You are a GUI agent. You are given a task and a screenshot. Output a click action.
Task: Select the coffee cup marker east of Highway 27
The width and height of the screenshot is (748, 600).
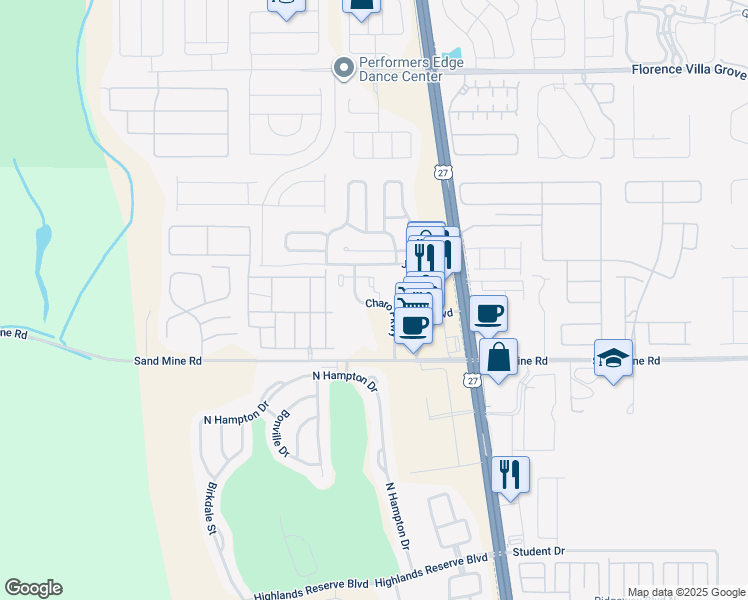click(488, 313)
